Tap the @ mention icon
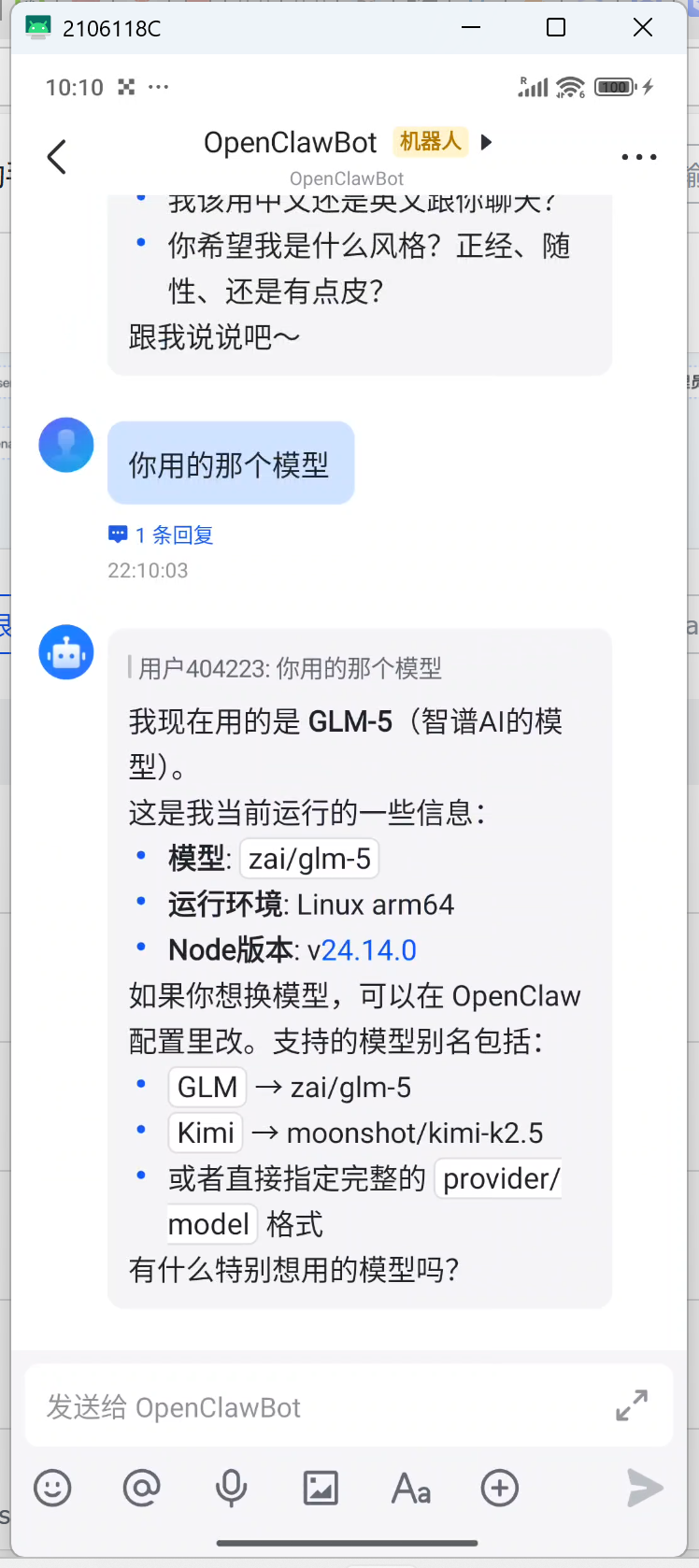The image size is (699, 1568). coord(142,1488)
